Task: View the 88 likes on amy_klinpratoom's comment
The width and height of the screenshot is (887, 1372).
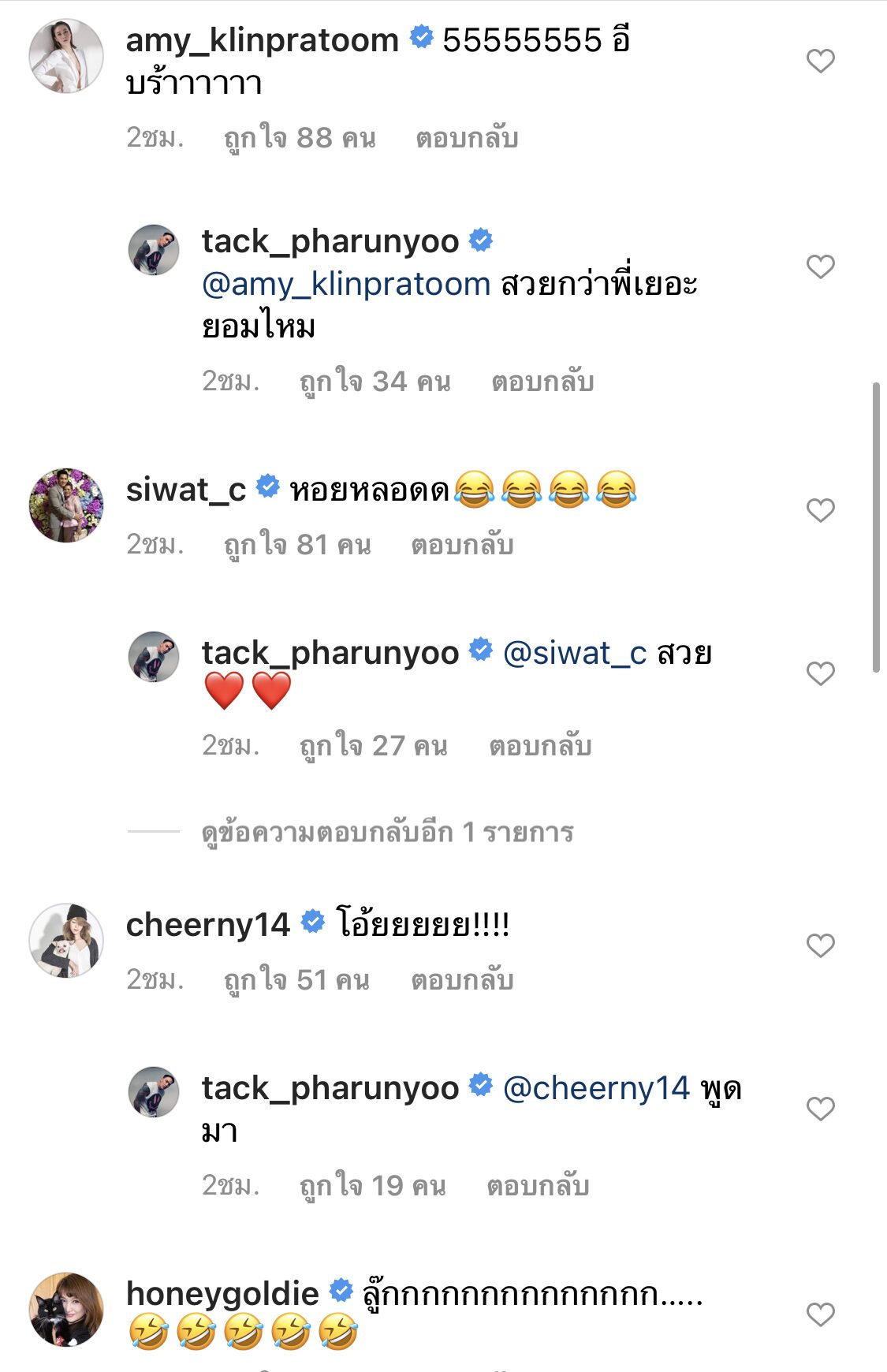Action: [x=300, y=138]
